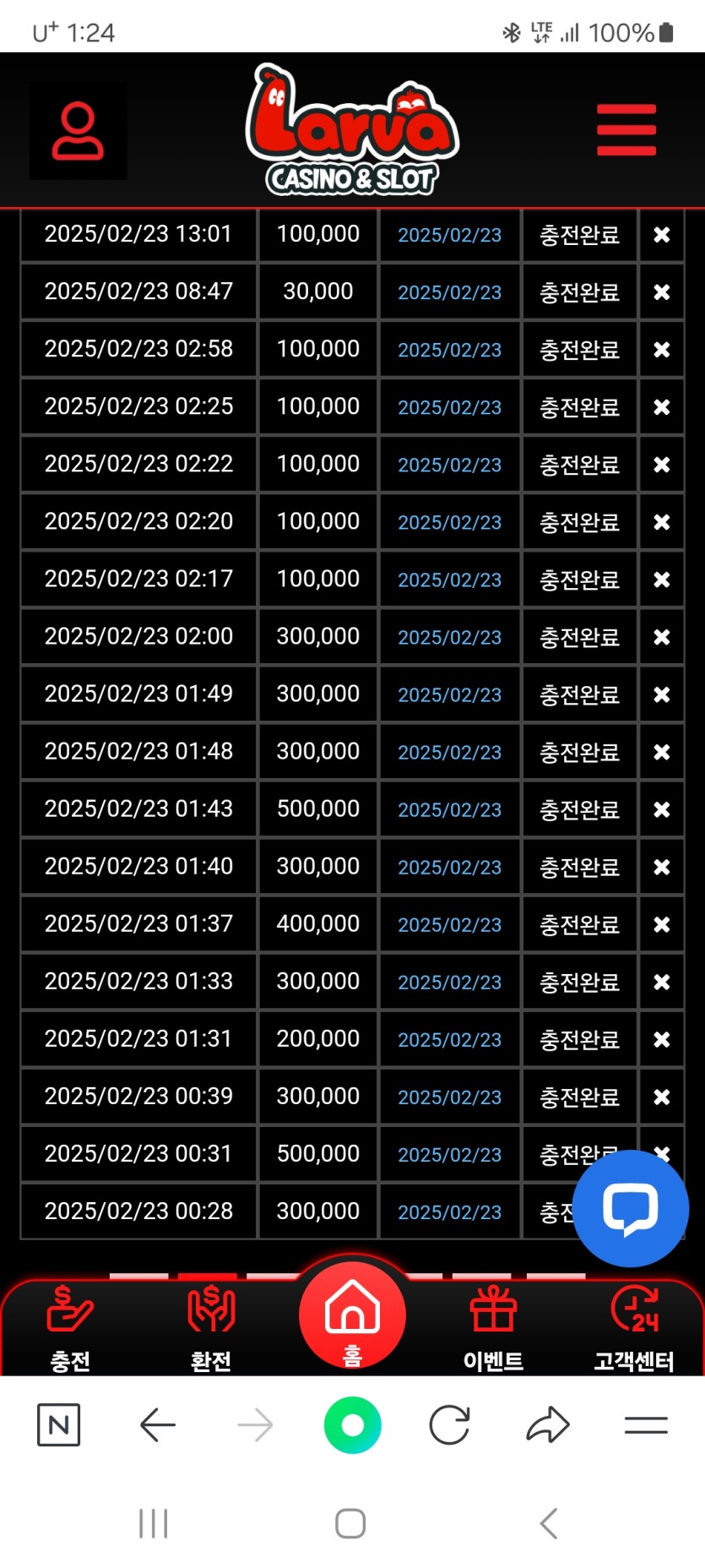705x1568 pixels.
Task: Open the 고객센터 customer center tab
Action: point(634,1327)
